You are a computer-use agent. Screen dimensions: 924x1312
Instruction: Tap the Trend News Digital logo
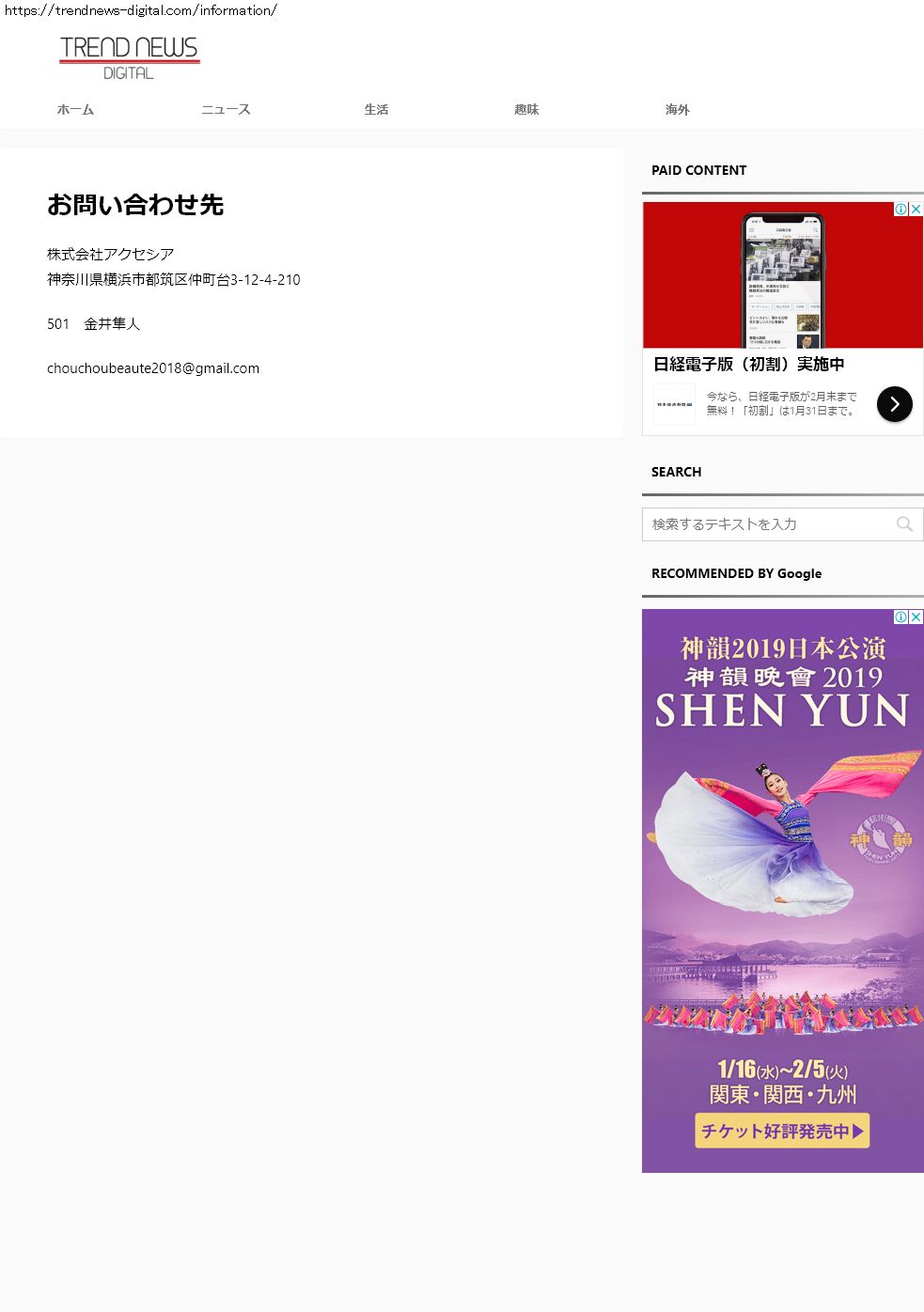(x=130, y=57)
